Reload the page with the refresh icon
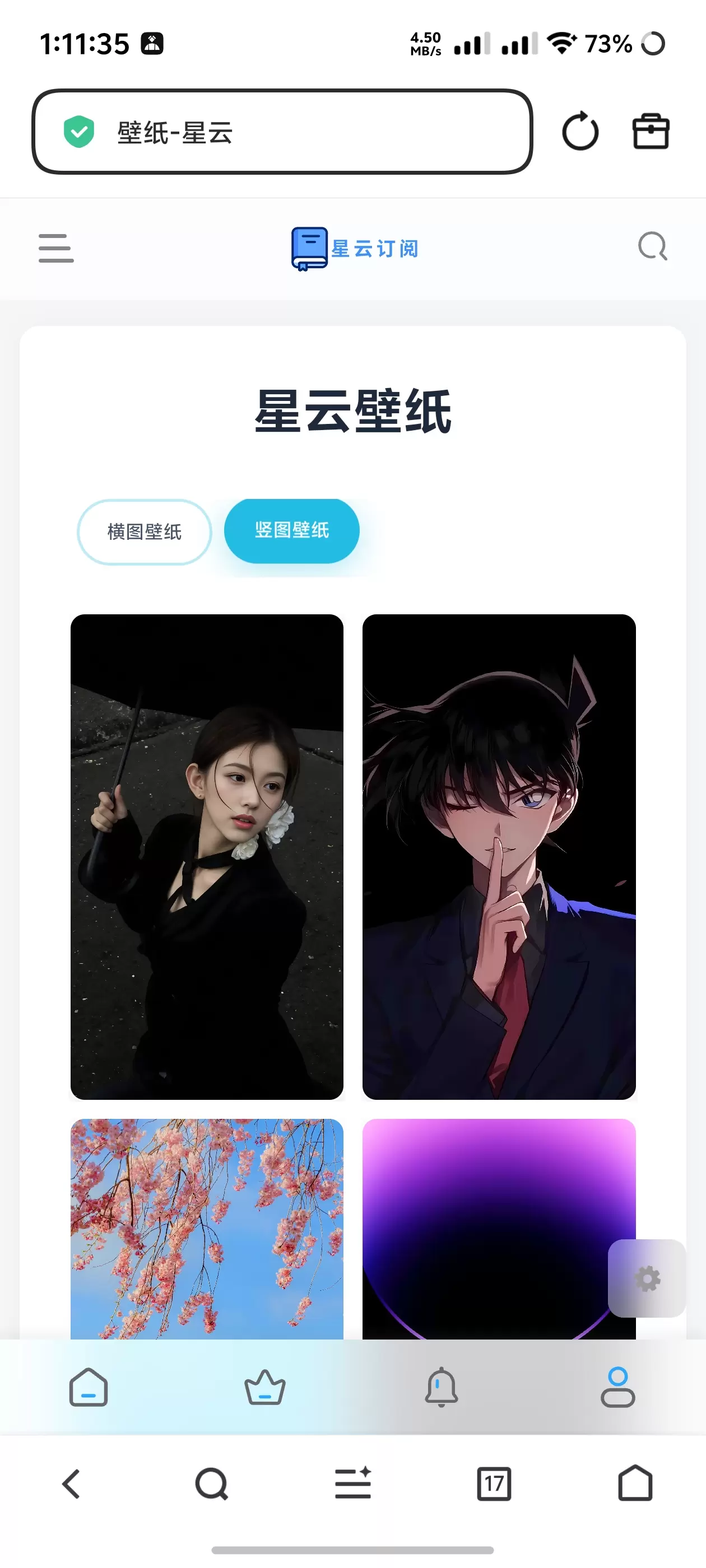Image resolution: width=706 pixels, height=1568 pixels. [x=580, y=131]
